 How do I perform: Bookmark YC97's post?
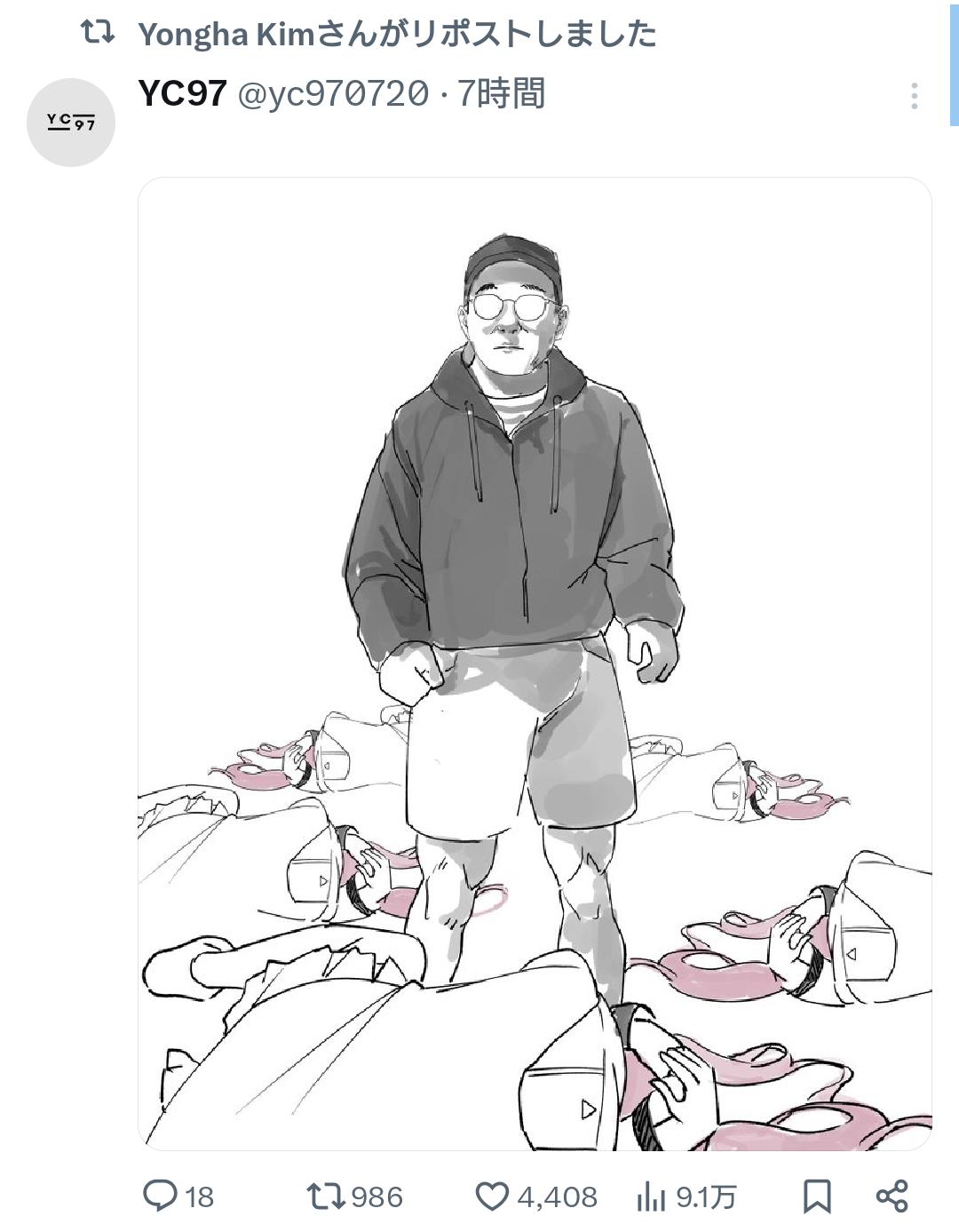click(817, 1196)
